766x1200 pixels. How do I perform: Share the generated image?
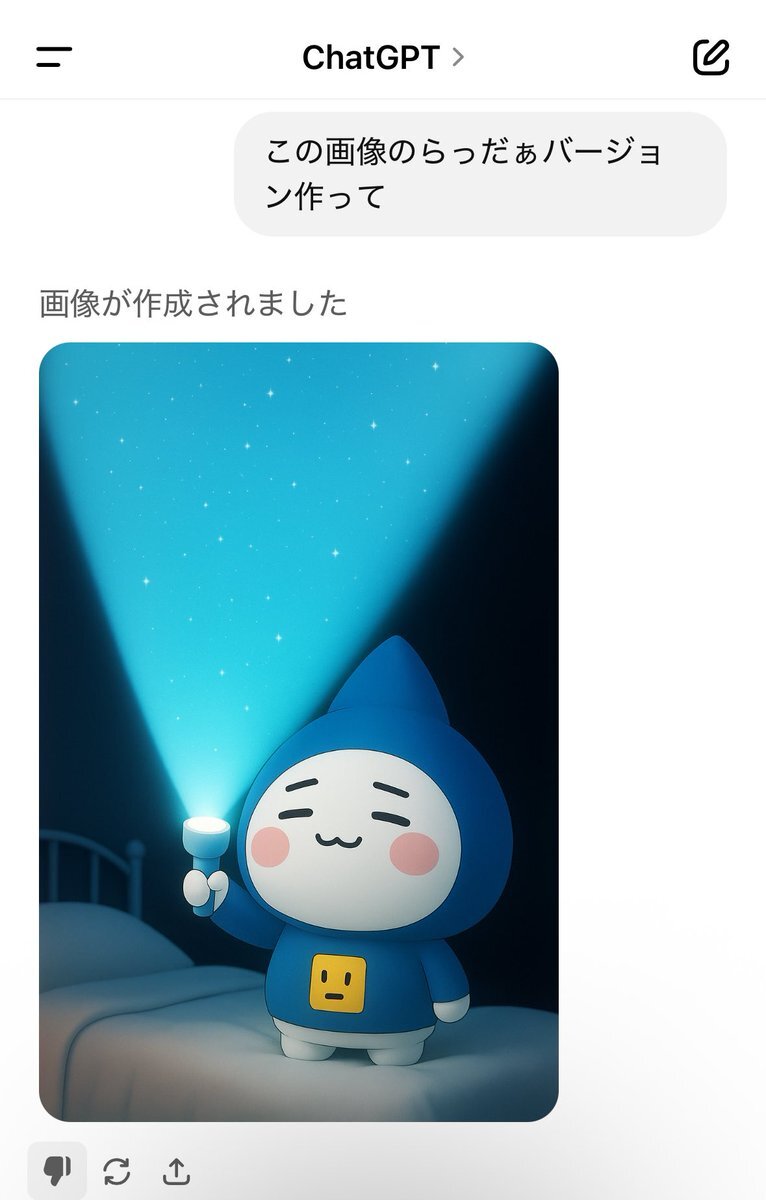pos(176,1171)
